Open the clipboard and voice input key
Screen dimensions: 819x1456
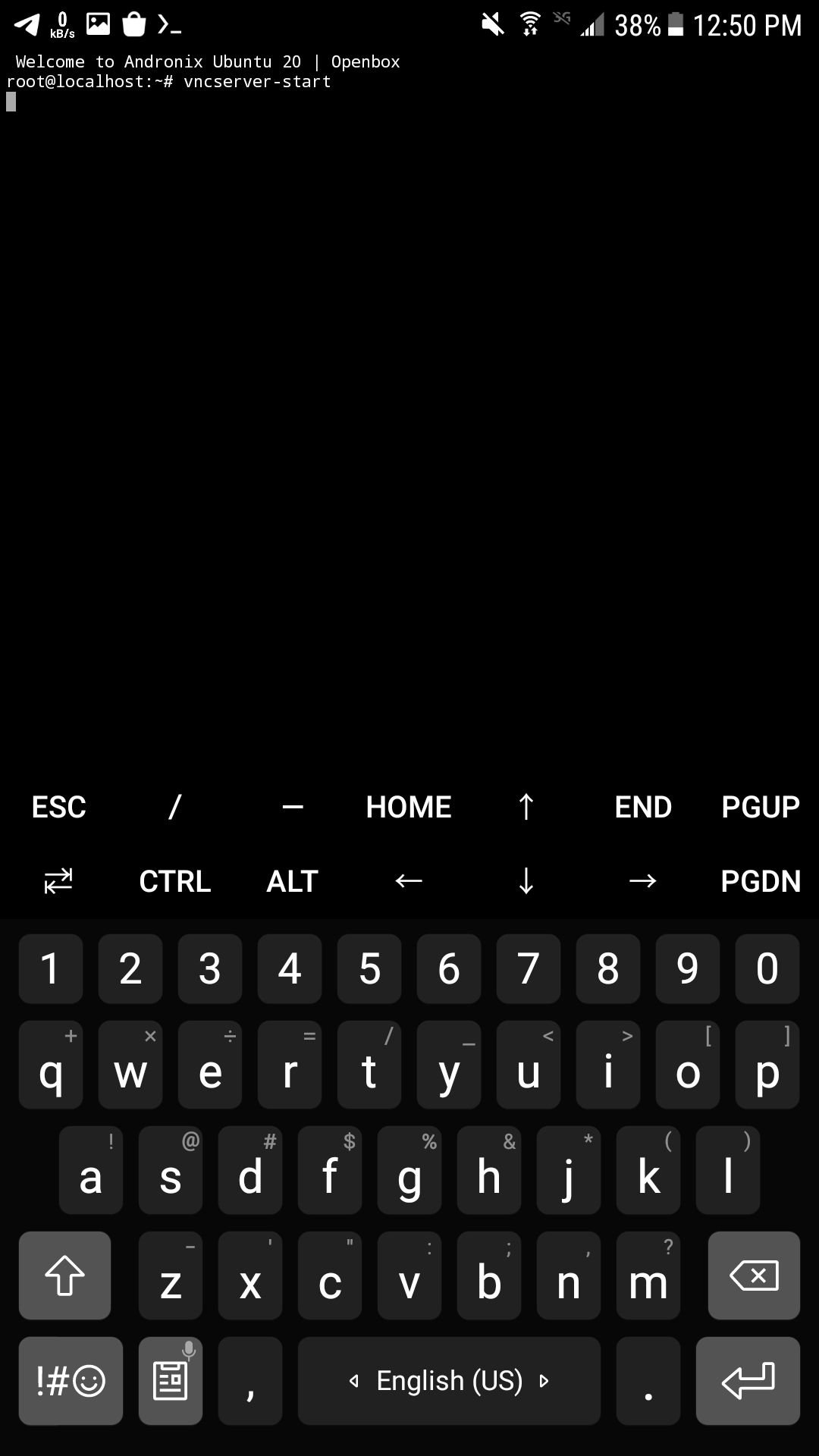[171, 1380]
